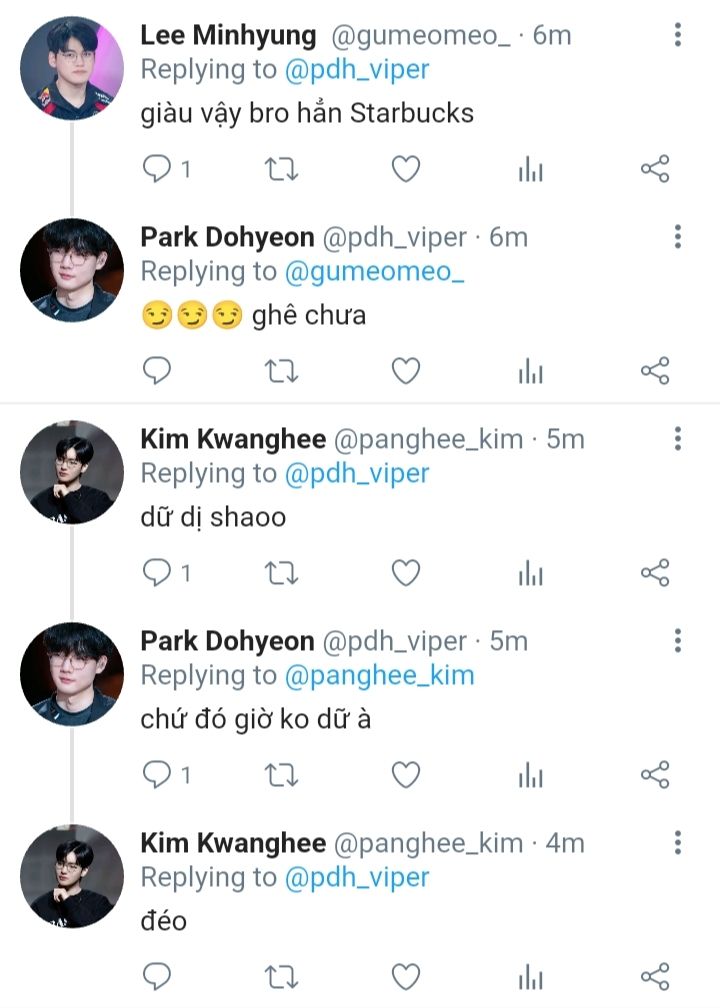The image size is (720, 1008).
Task: Like 'chứ đó giờ ko dữ à' tweet
Action: pyautogui.click(x=406, y=775)
